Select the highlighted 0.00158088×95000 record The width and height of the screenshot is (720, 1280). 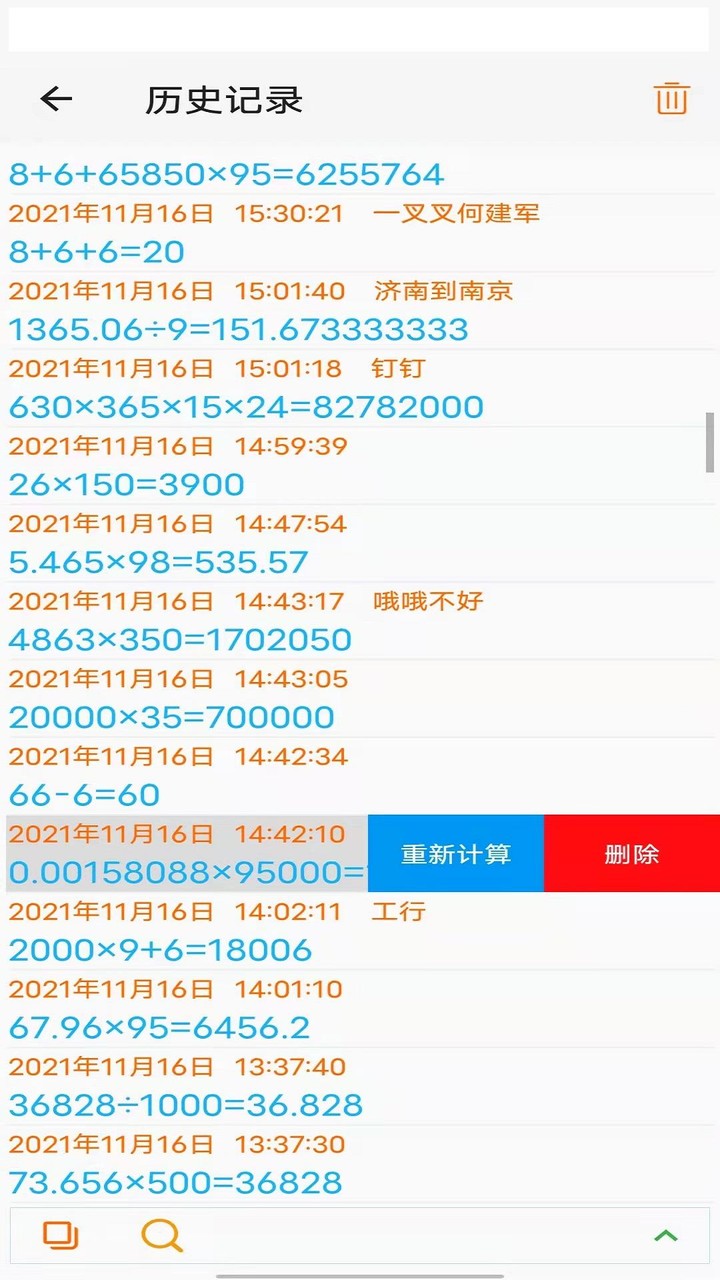point(180,872)
